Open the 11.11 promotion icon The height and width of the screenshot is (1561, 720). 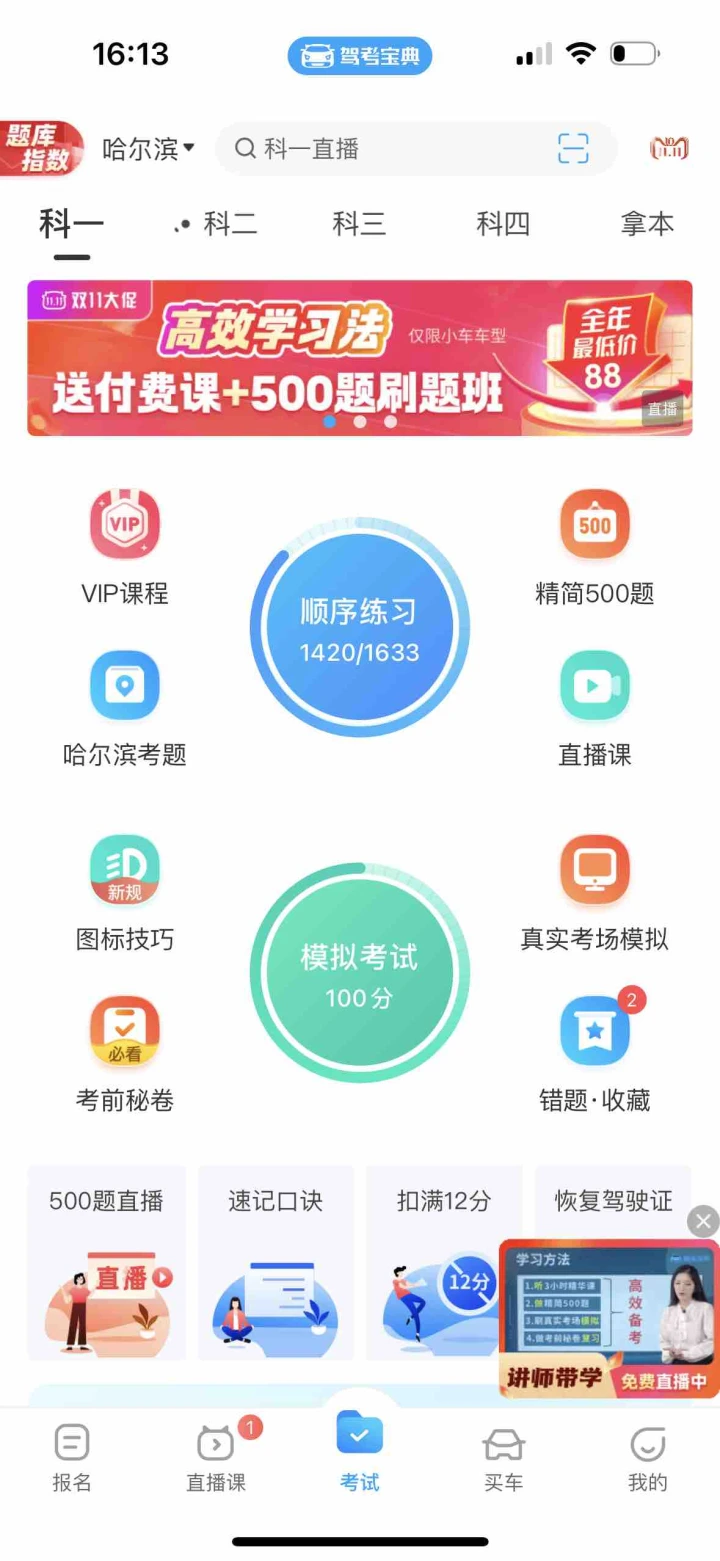tap(669, 149)
